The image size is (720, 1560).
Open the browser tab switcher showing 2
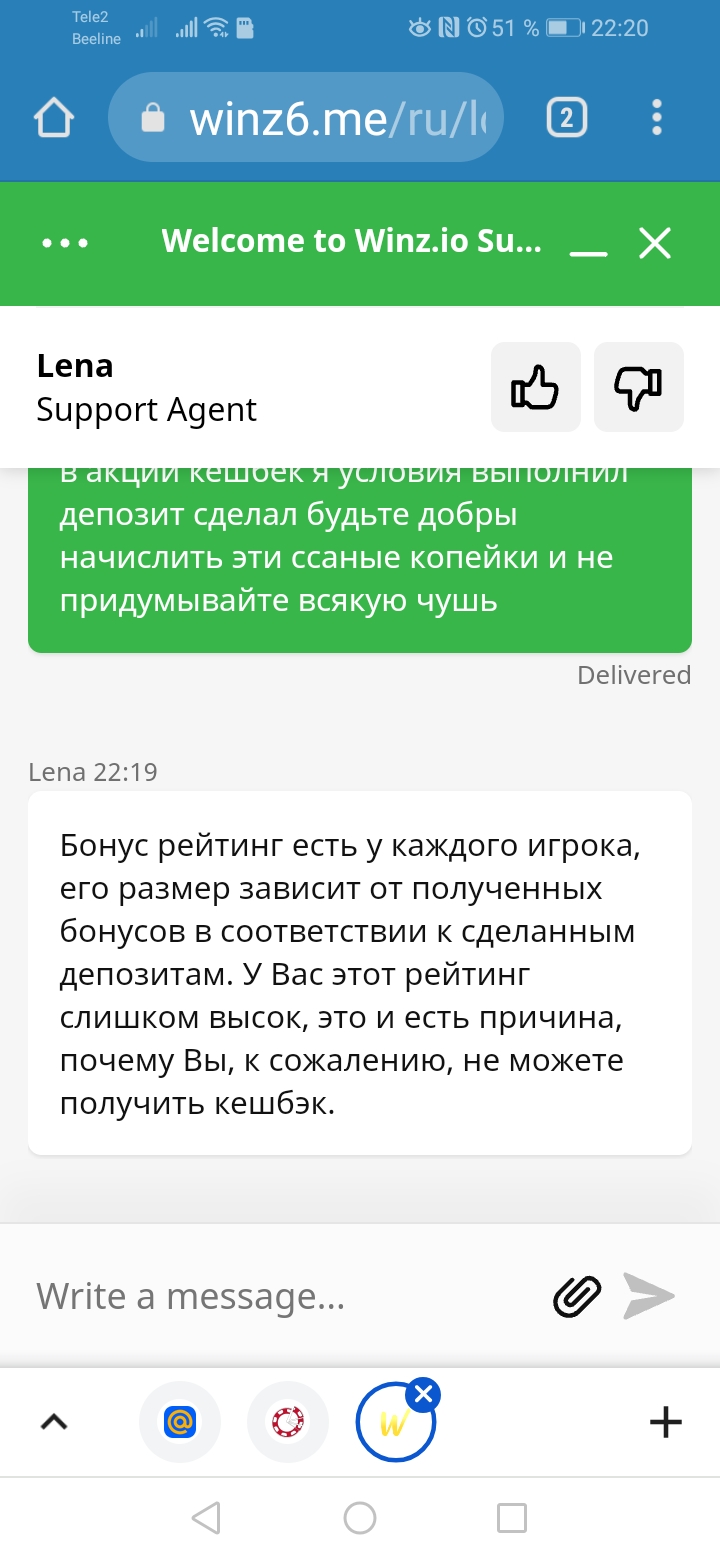click(566, 118)
